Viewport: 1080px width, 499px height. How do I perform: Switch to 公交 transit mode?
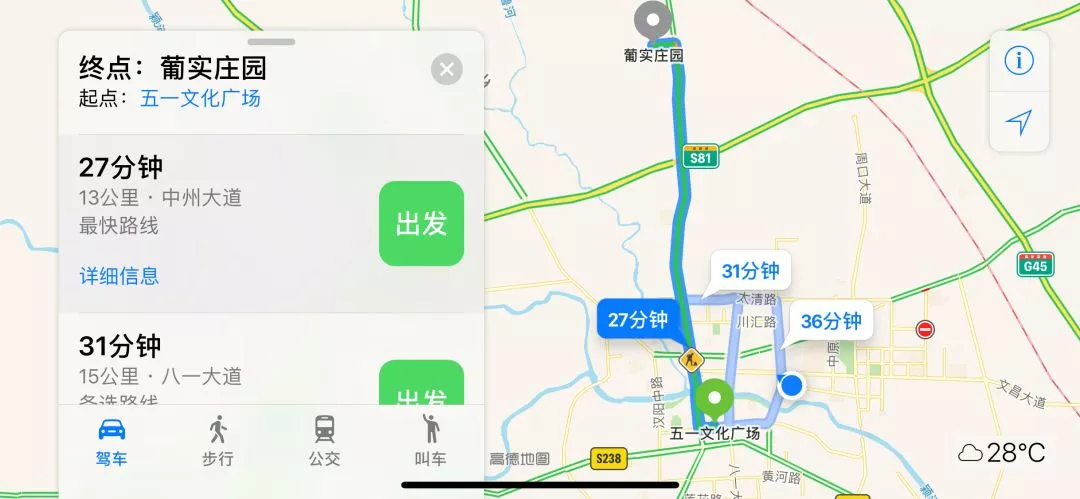pos(324,441)
